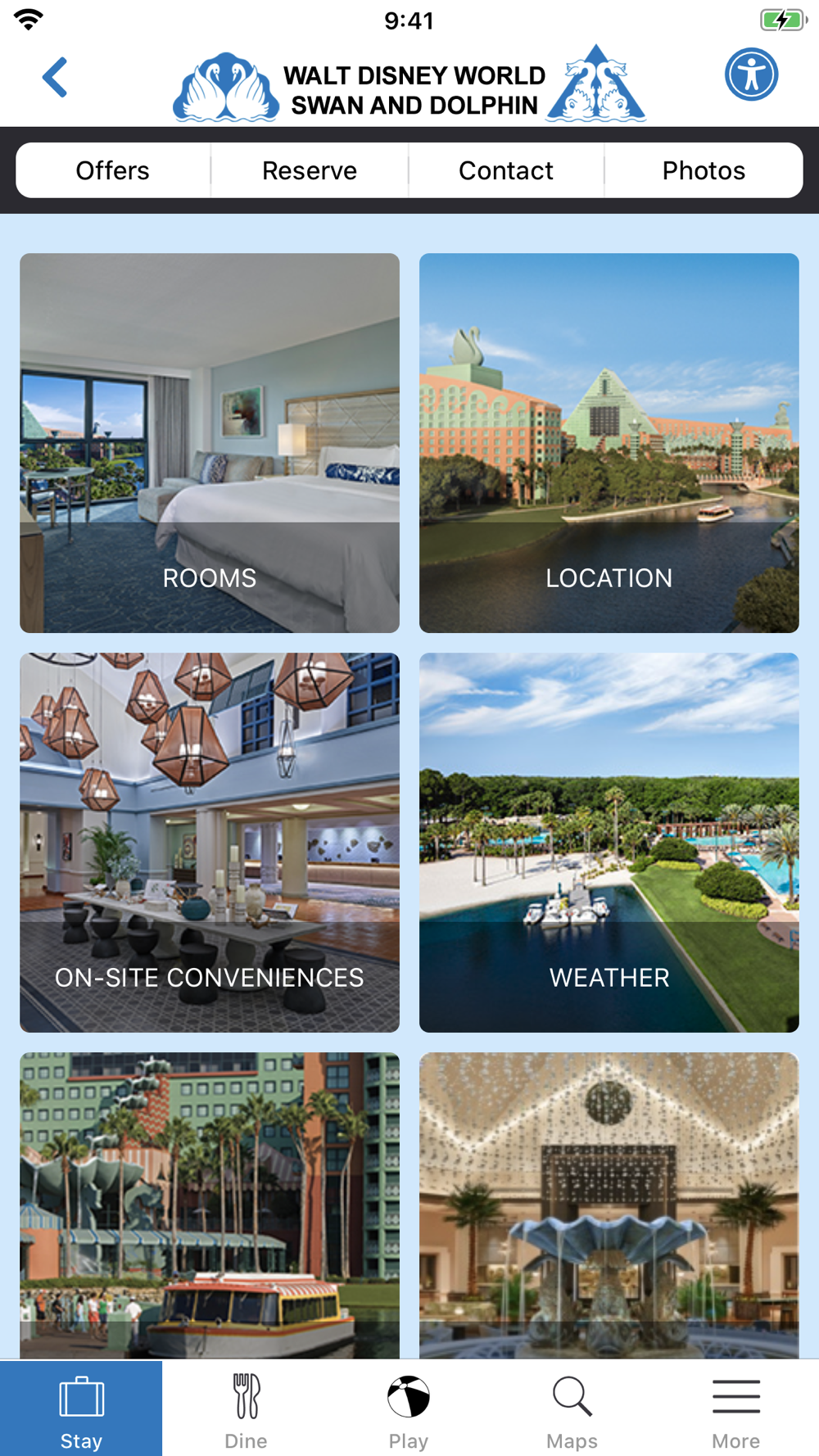Go back using the blue arrow

(x=55, y=78)
